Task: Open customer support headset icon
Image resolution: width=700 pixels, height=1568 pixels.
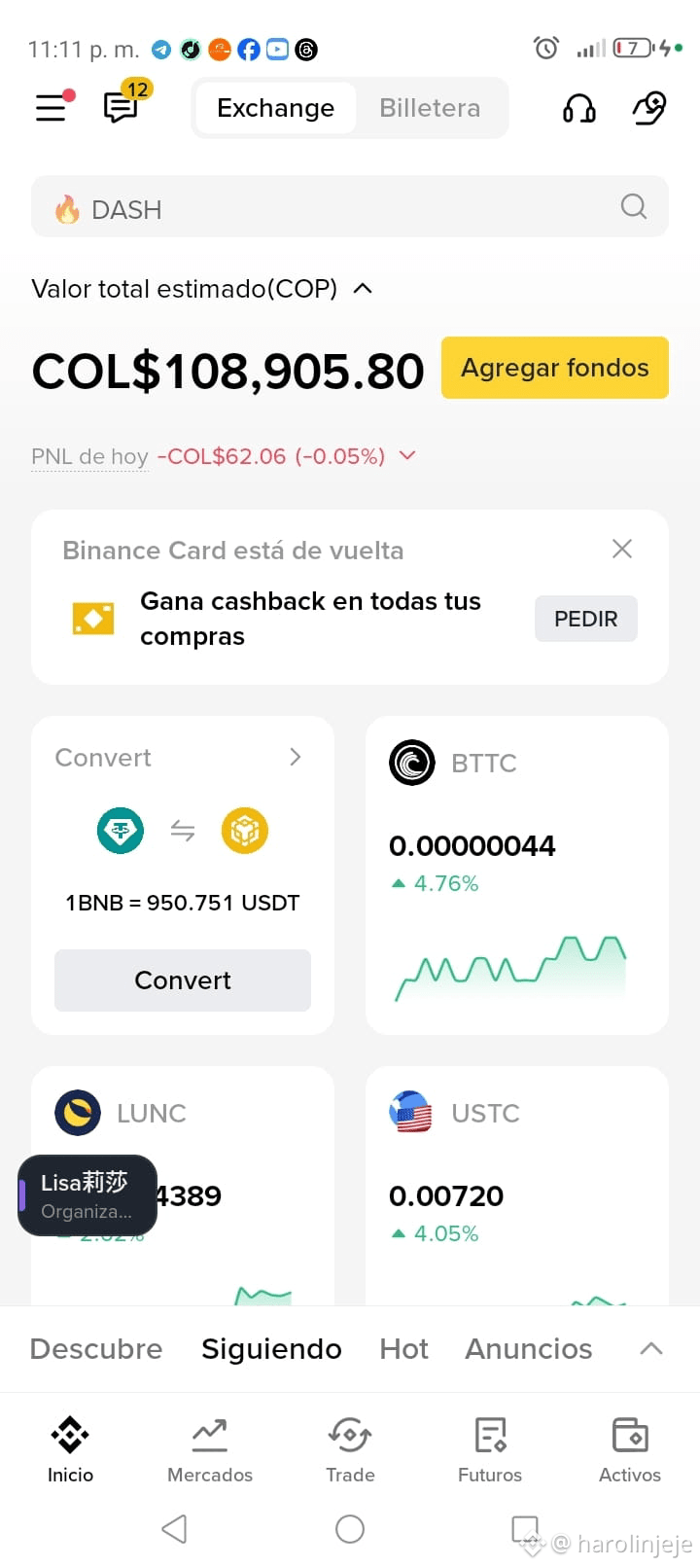Action: click(x=579, y=108)
